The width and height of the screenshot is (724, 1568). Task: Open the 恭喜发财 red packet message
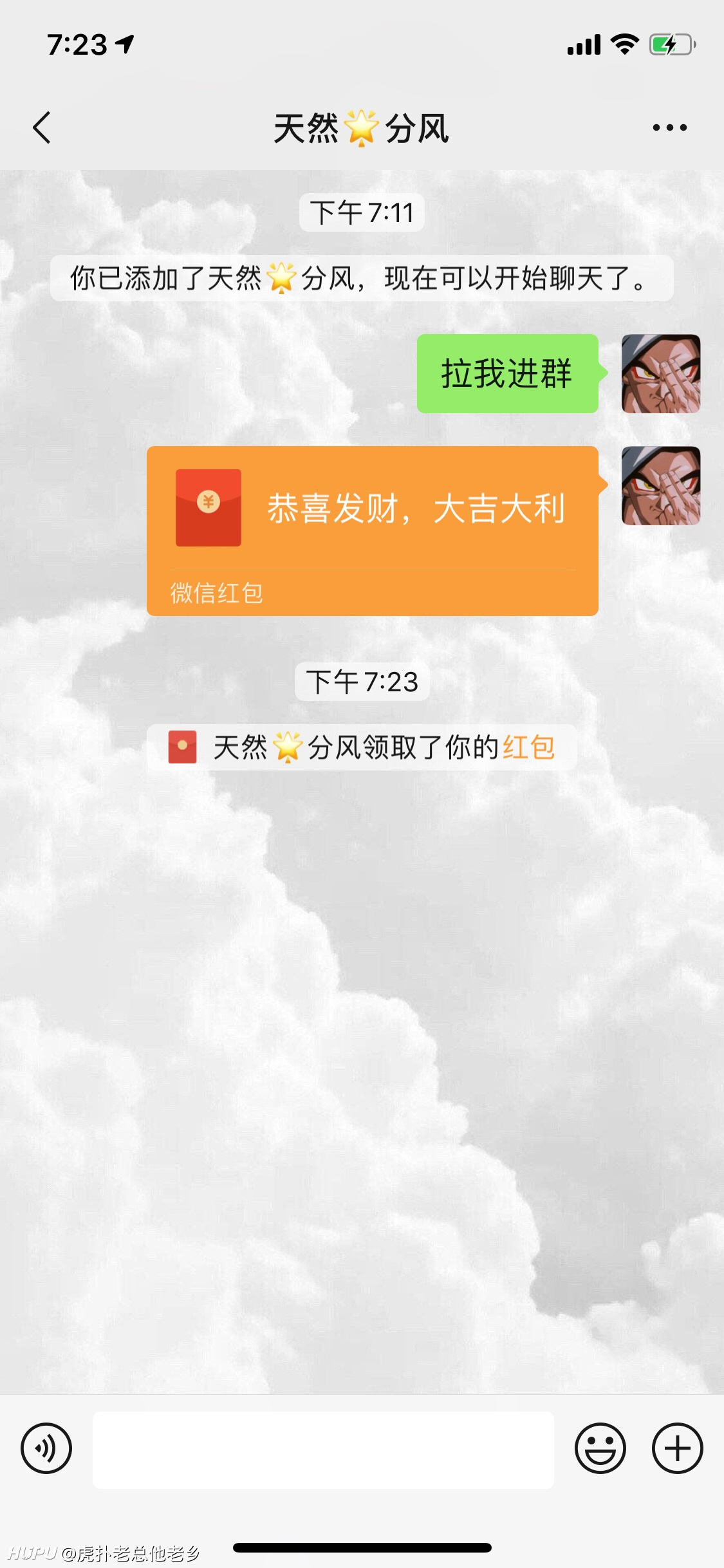373,531
